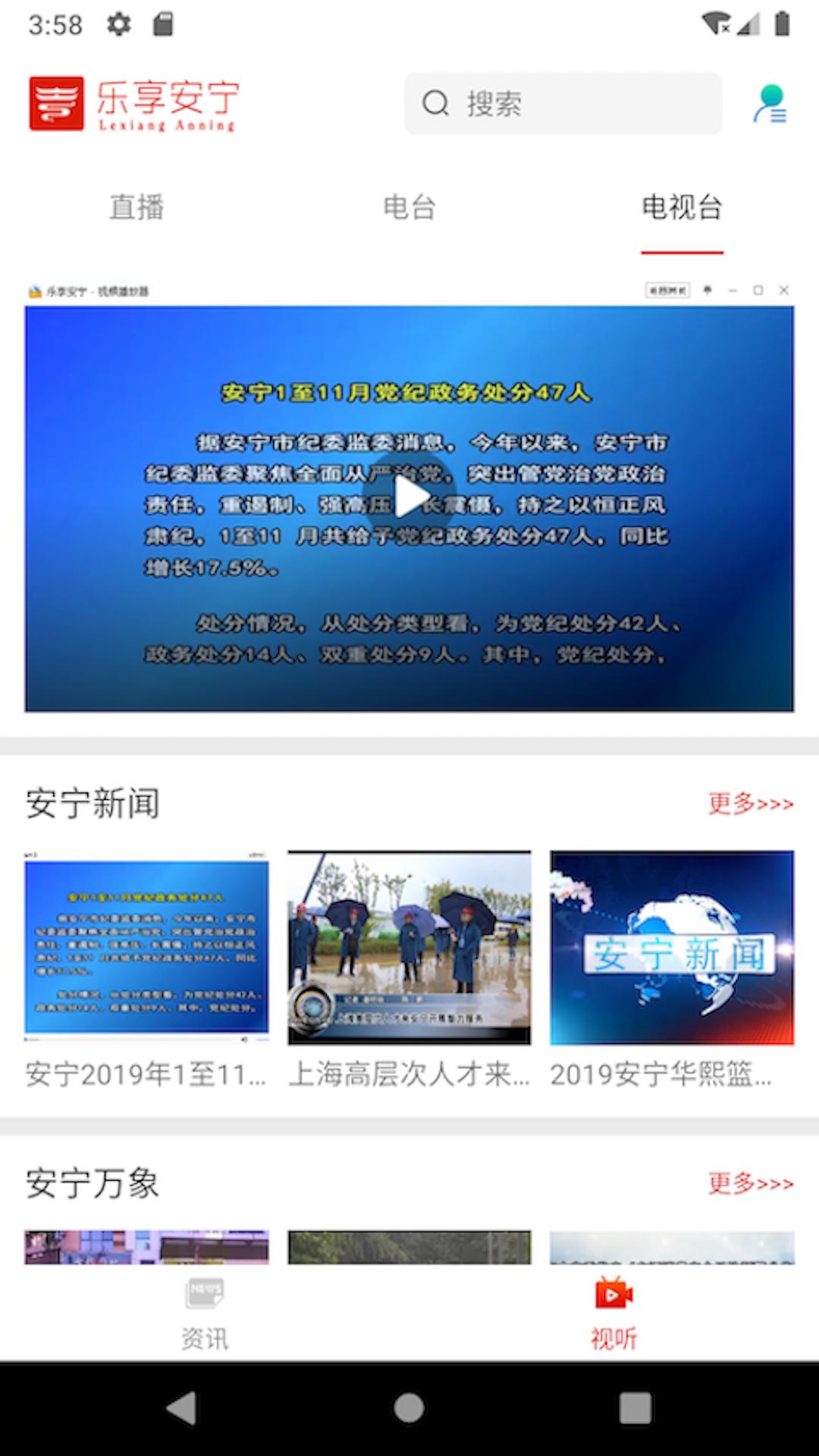Return to the home screen
The width and height of the screenshot is (819, 1456).
pos(409,1408)
